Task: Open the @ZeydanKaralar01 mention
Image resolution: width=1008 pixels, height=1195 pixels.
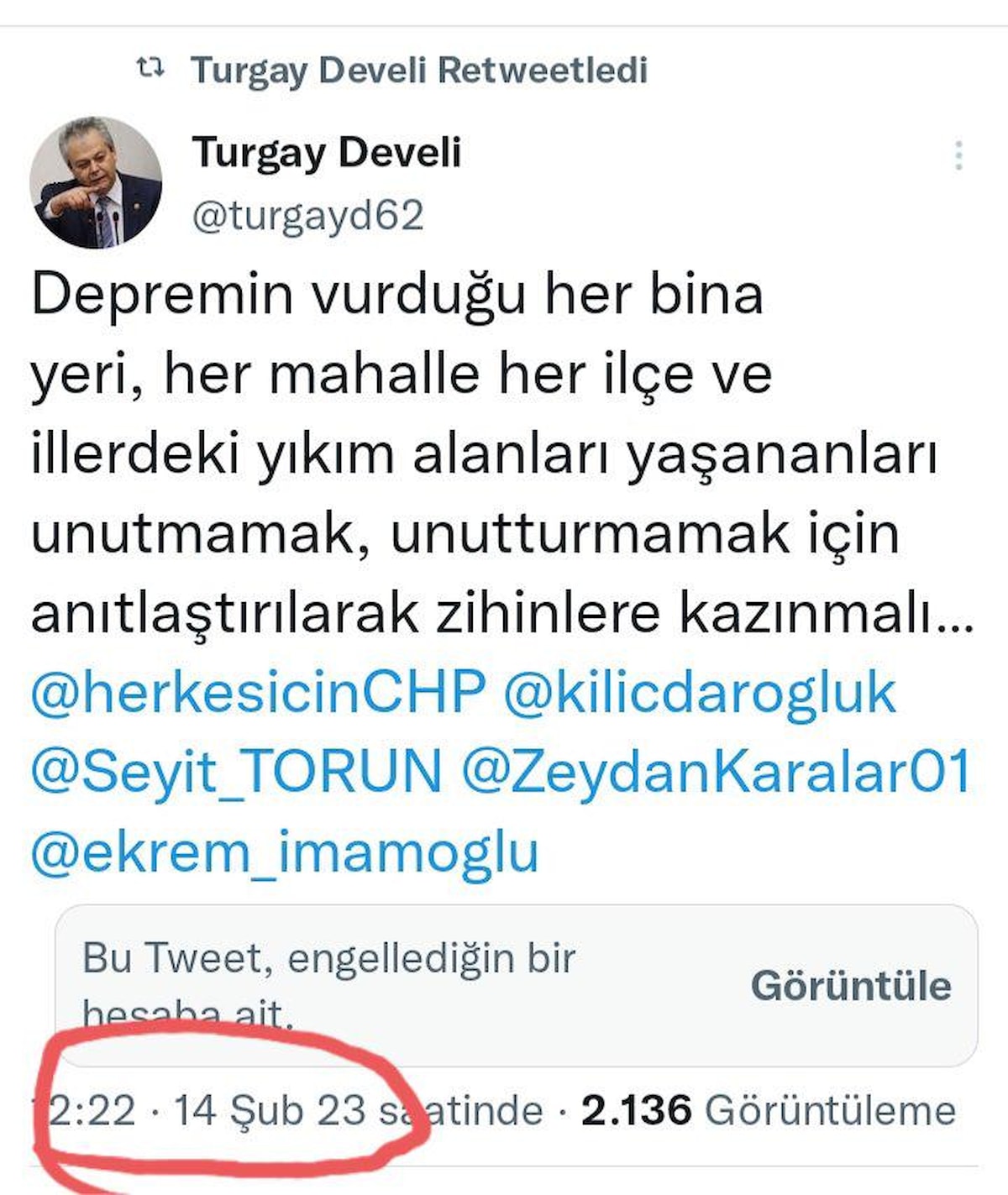Action: 717,771
